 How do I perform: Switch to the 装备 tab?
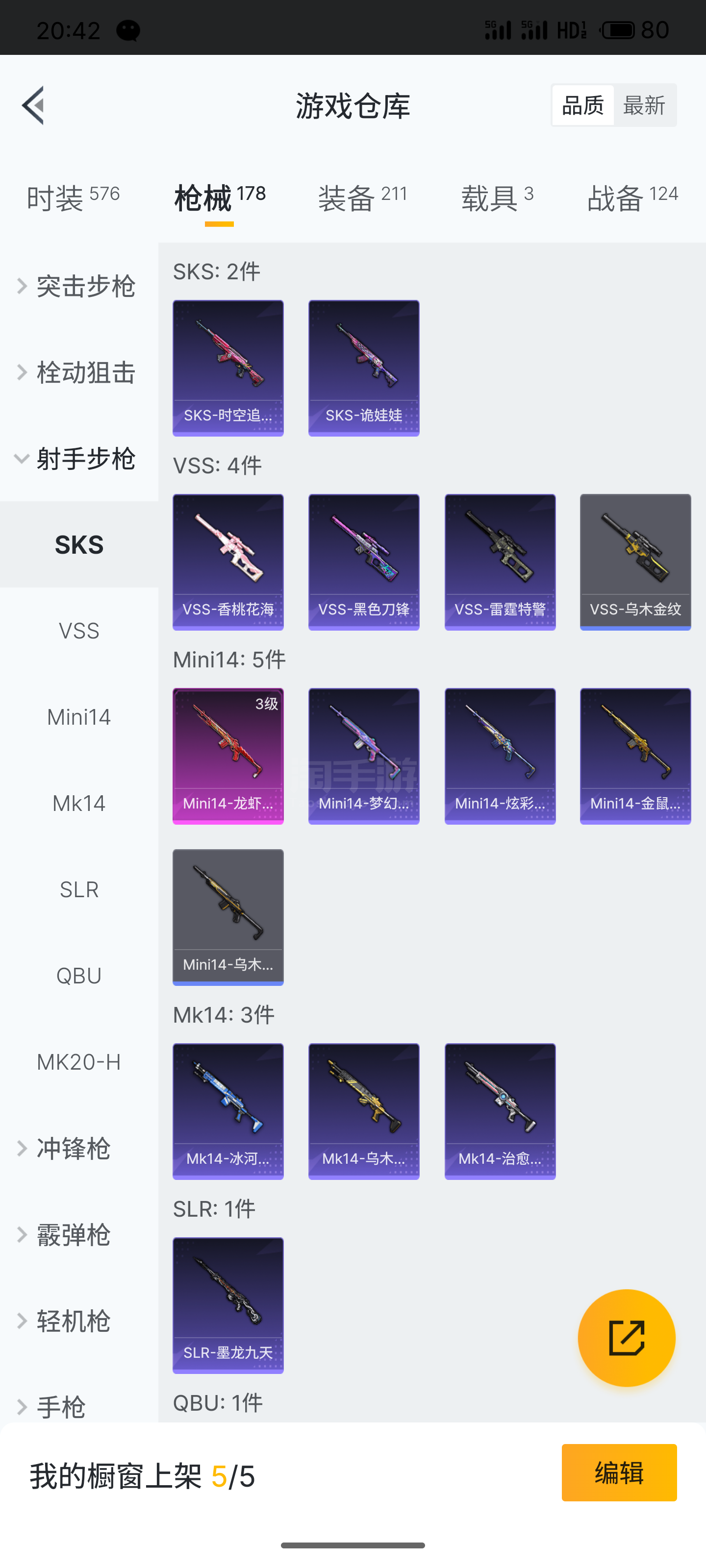tap(362, 198)
